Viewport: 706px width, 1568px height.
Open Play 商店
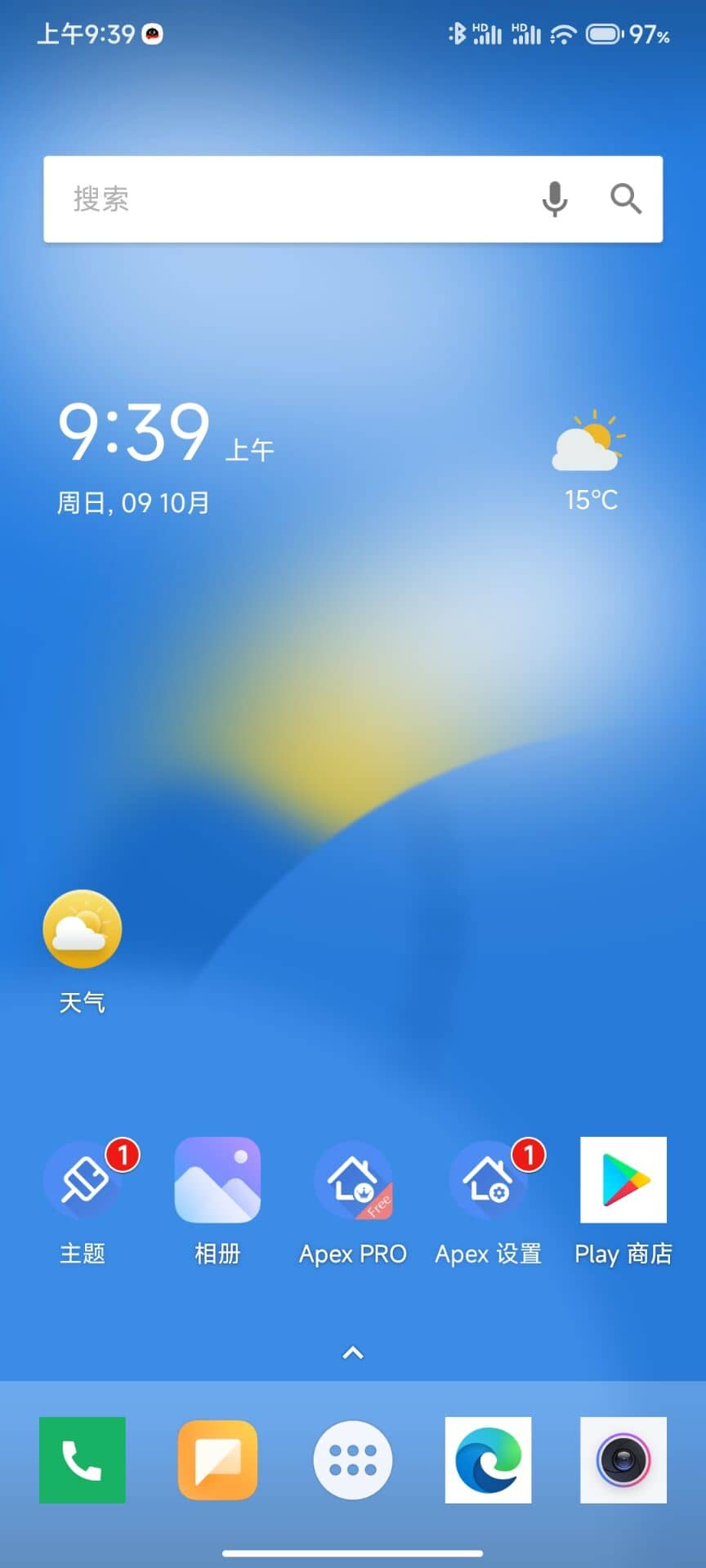[623, 1181]
